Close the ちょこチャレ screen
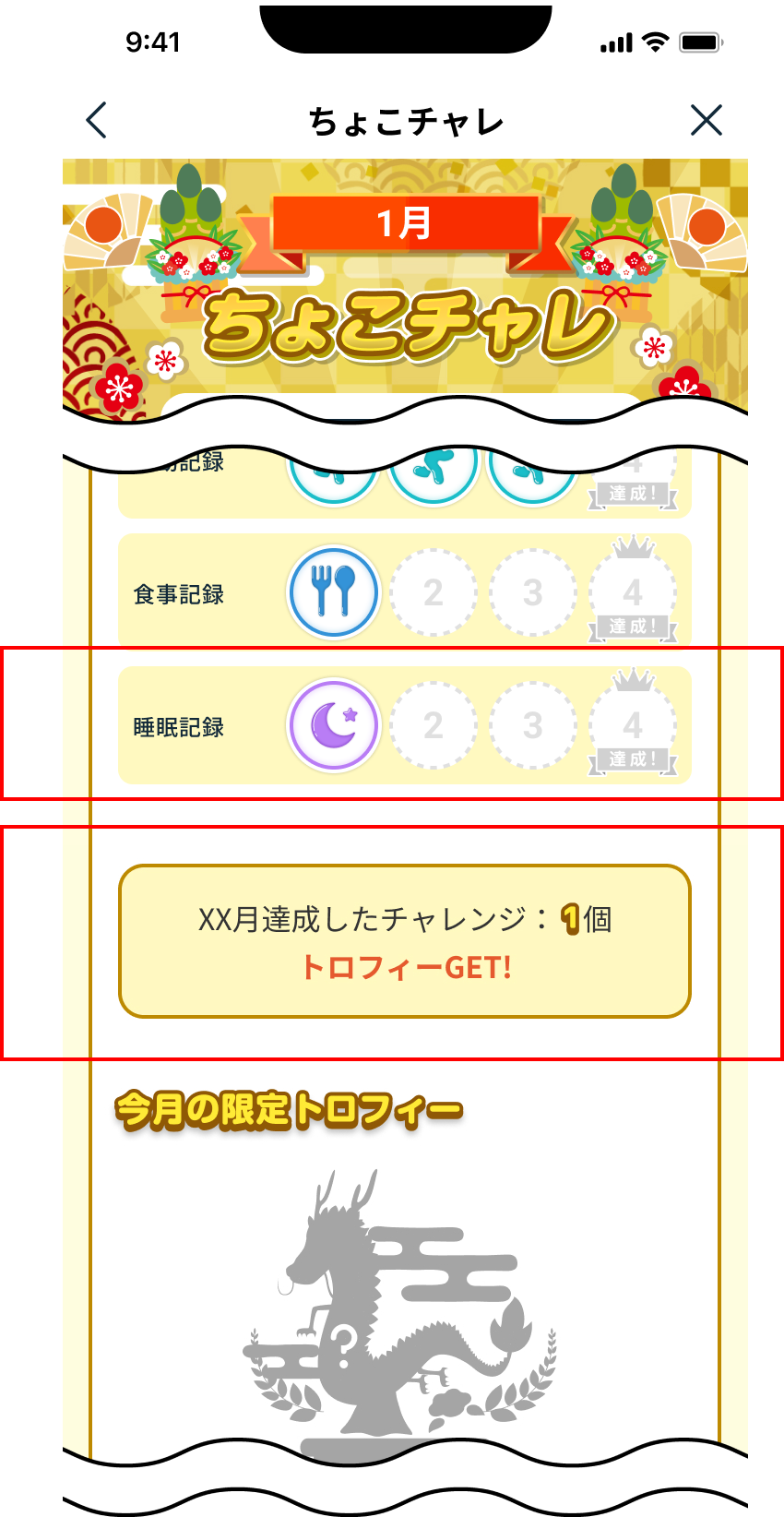784x1517 pixels. (706, 120)
